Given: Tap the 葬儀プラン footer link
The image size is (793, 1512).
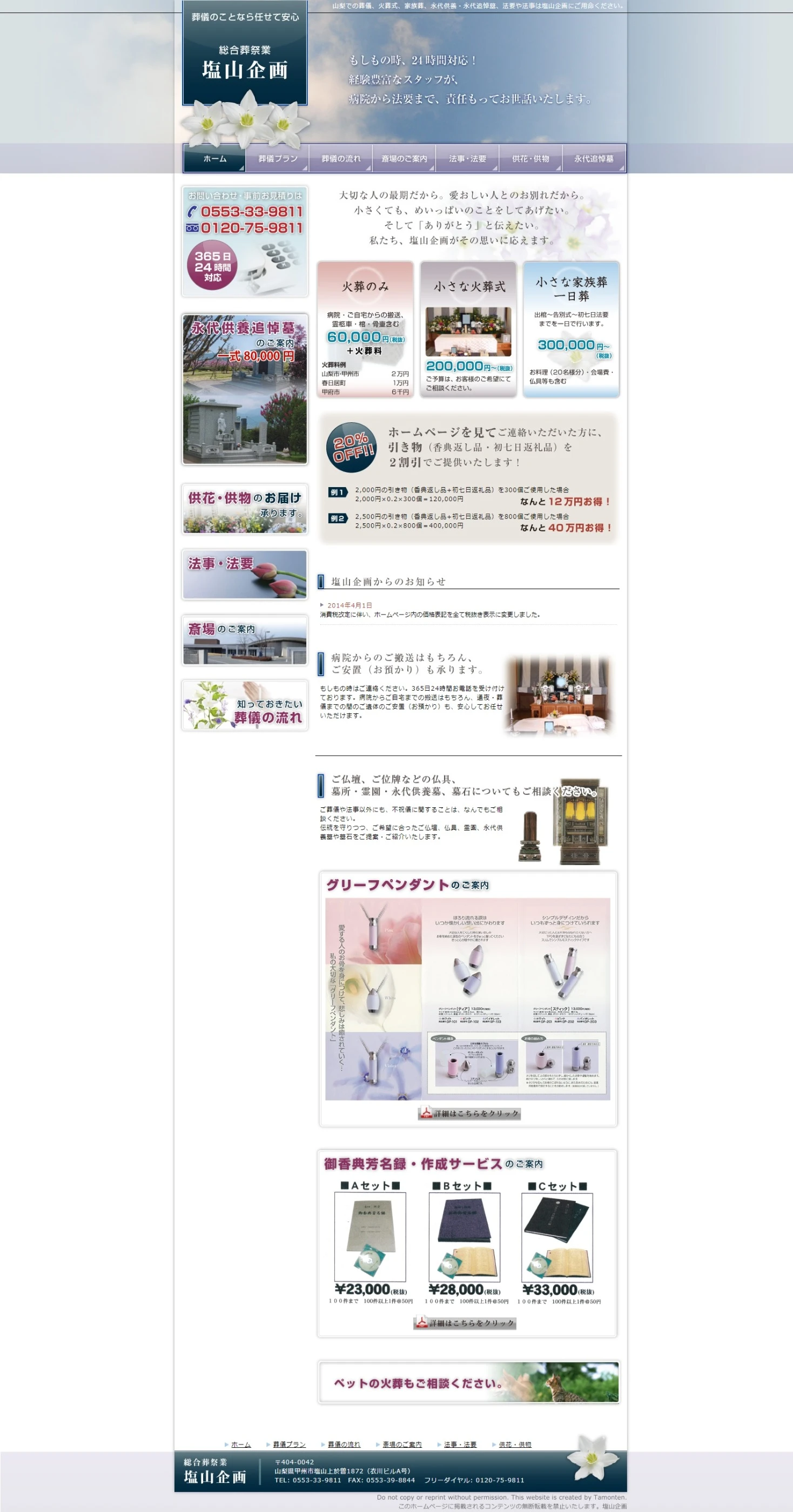Looking at the screenshot, I should (289, 1444).
